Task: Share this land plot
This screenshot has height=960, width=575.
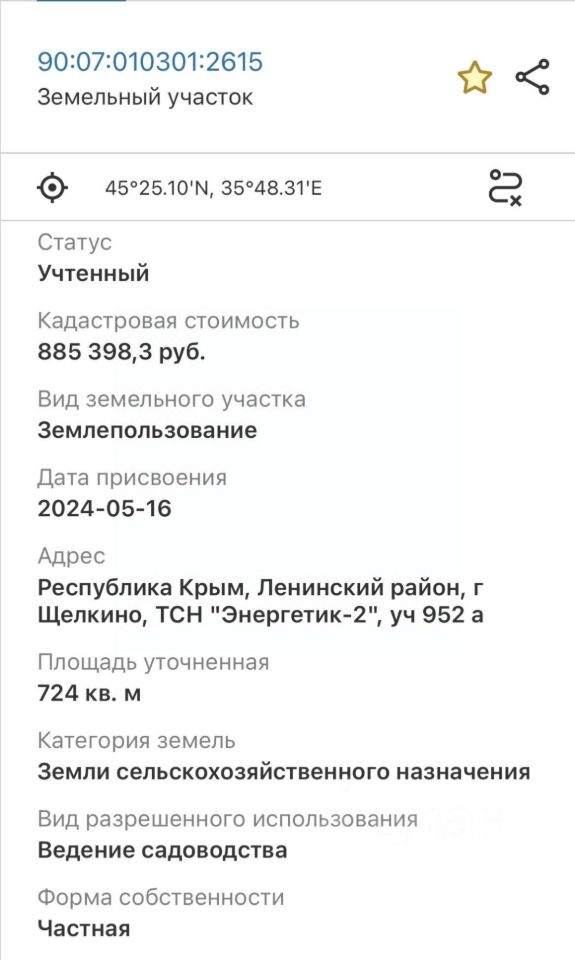Action: [x=532, y=77]
